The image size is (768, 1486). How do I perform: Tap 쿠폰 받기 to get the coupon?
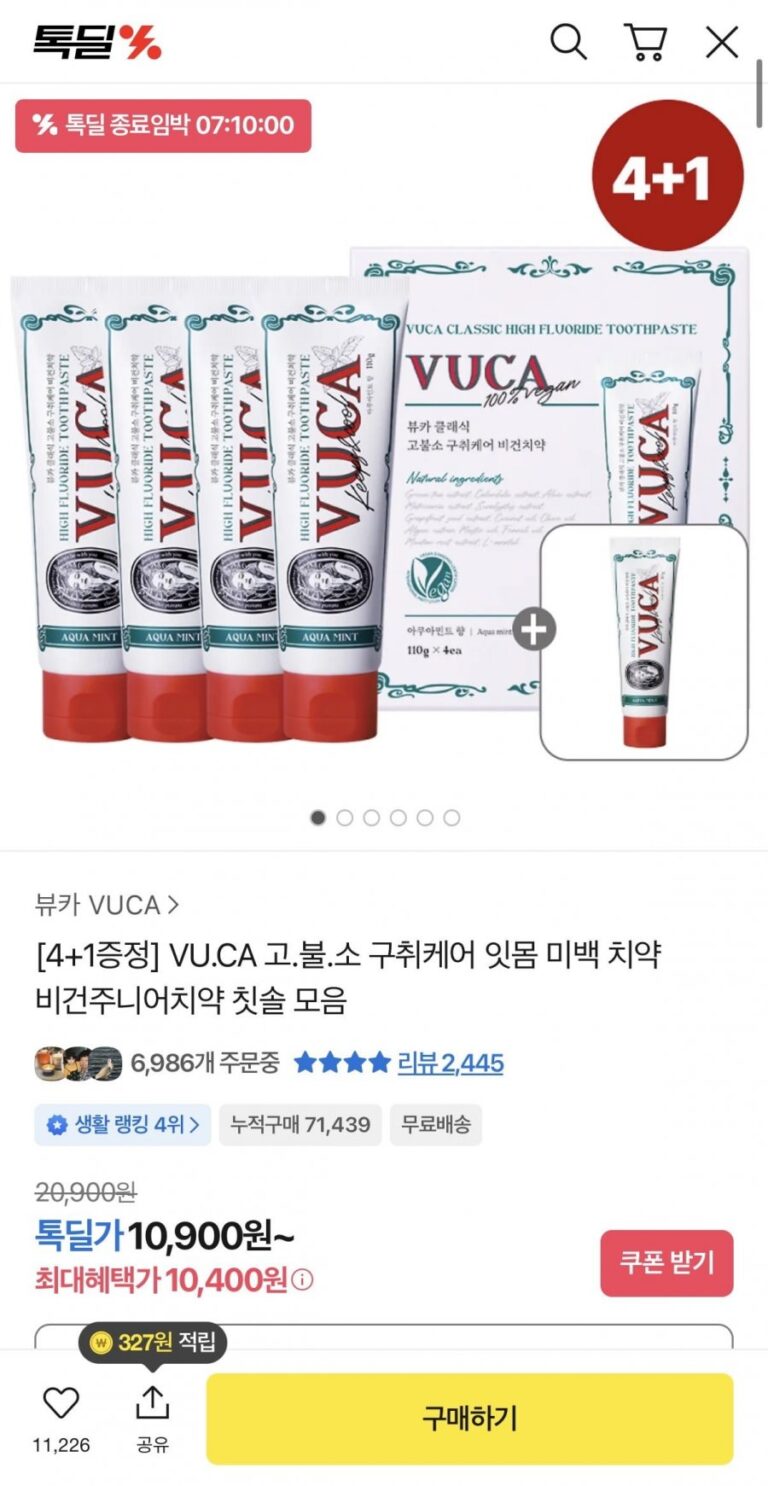(x=666, y=1263)
